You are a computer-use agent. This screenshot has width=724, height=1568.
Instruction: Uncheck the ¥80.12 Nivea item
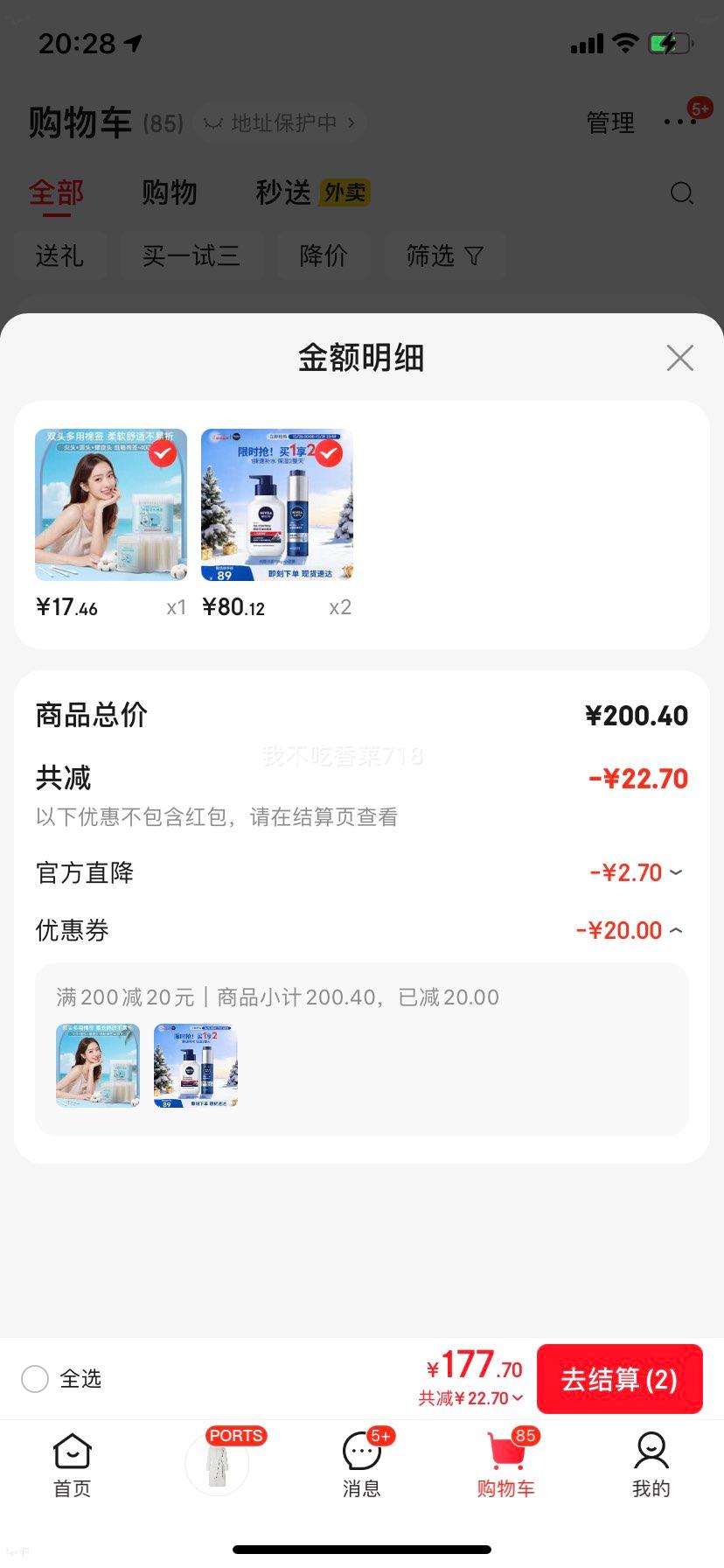329,453
